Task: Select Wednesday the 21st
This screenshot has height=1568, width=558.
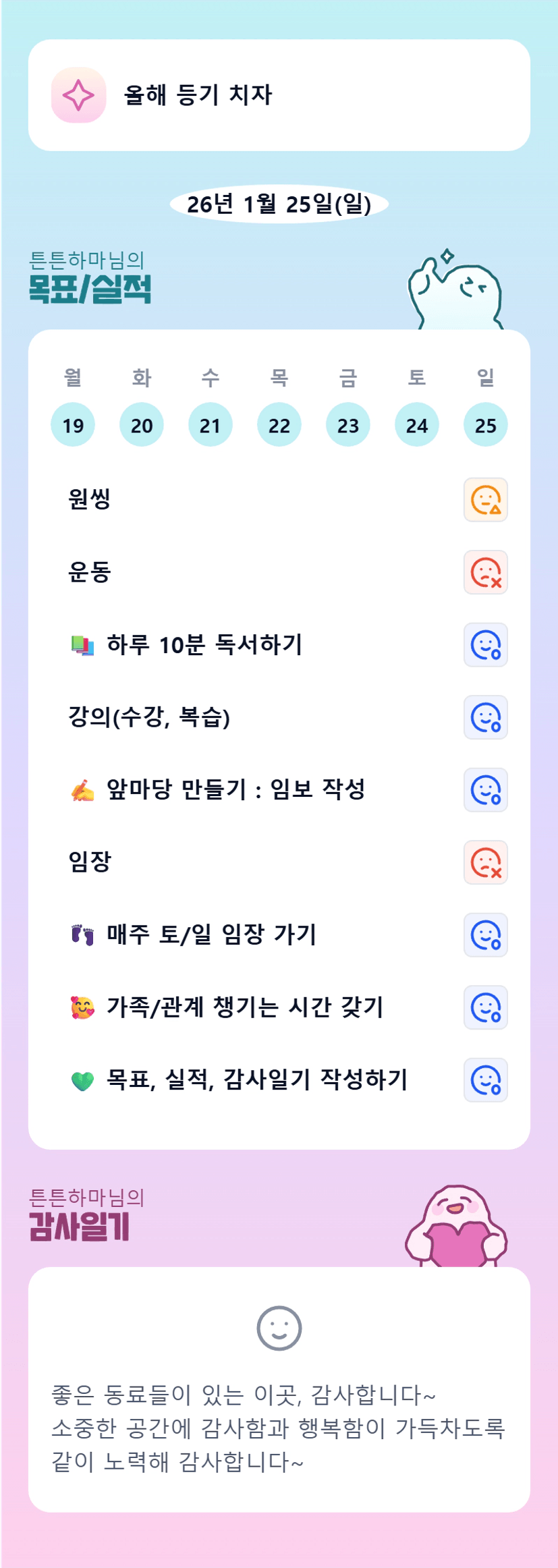Action: 211,425
